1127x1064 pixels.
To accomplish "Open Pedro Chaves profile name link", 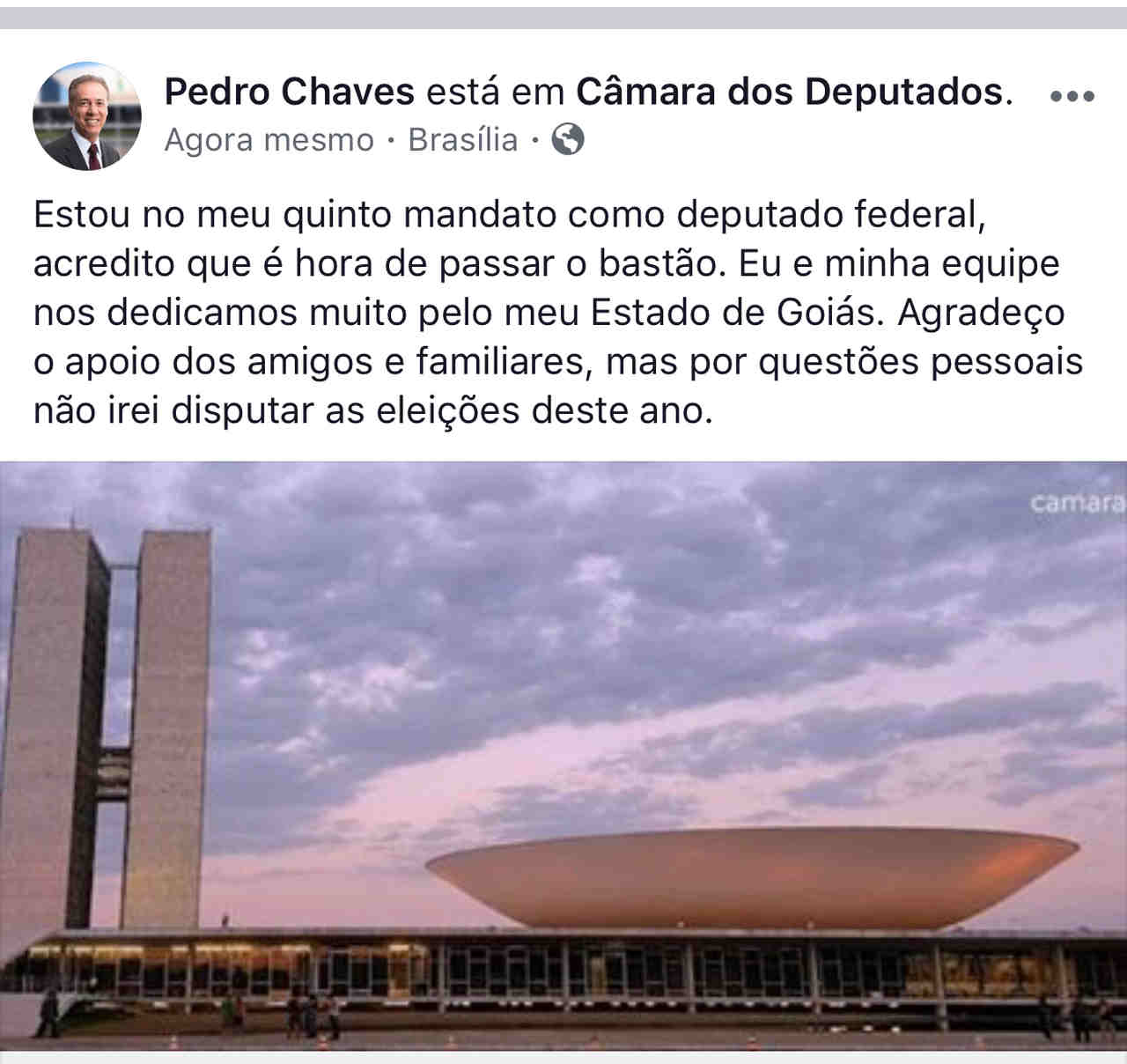I will pyautogui.click(x=289, y=92).
